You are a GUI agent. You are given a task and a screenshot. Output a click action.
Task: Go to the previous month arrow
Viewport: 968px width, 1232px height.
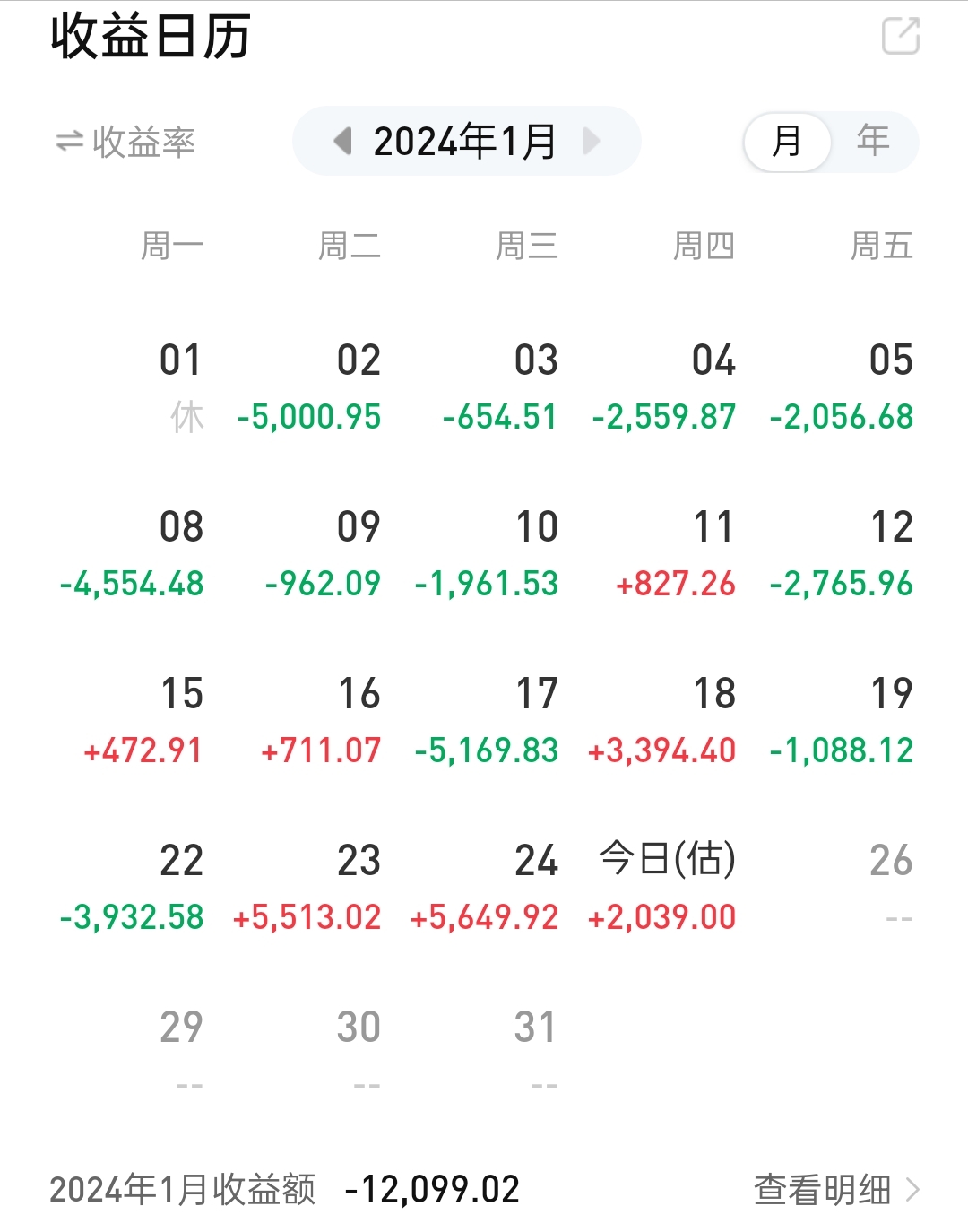(342, 141)
